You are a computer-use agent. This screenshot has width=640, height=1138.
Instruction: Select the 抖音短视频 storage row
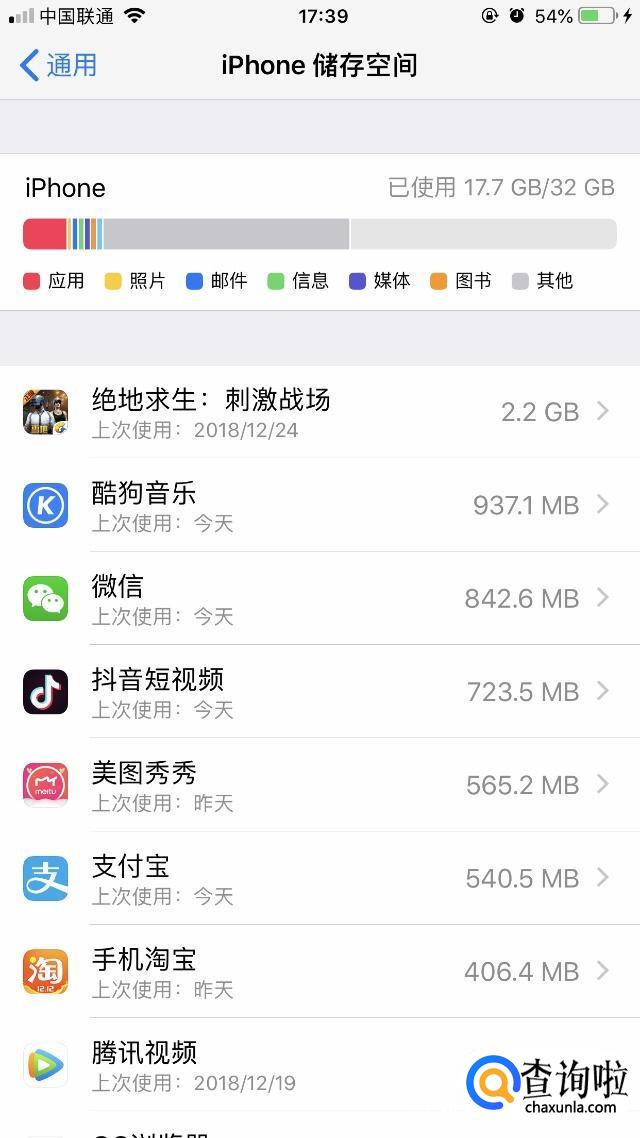pyautogui.click(x=320, y=692)
